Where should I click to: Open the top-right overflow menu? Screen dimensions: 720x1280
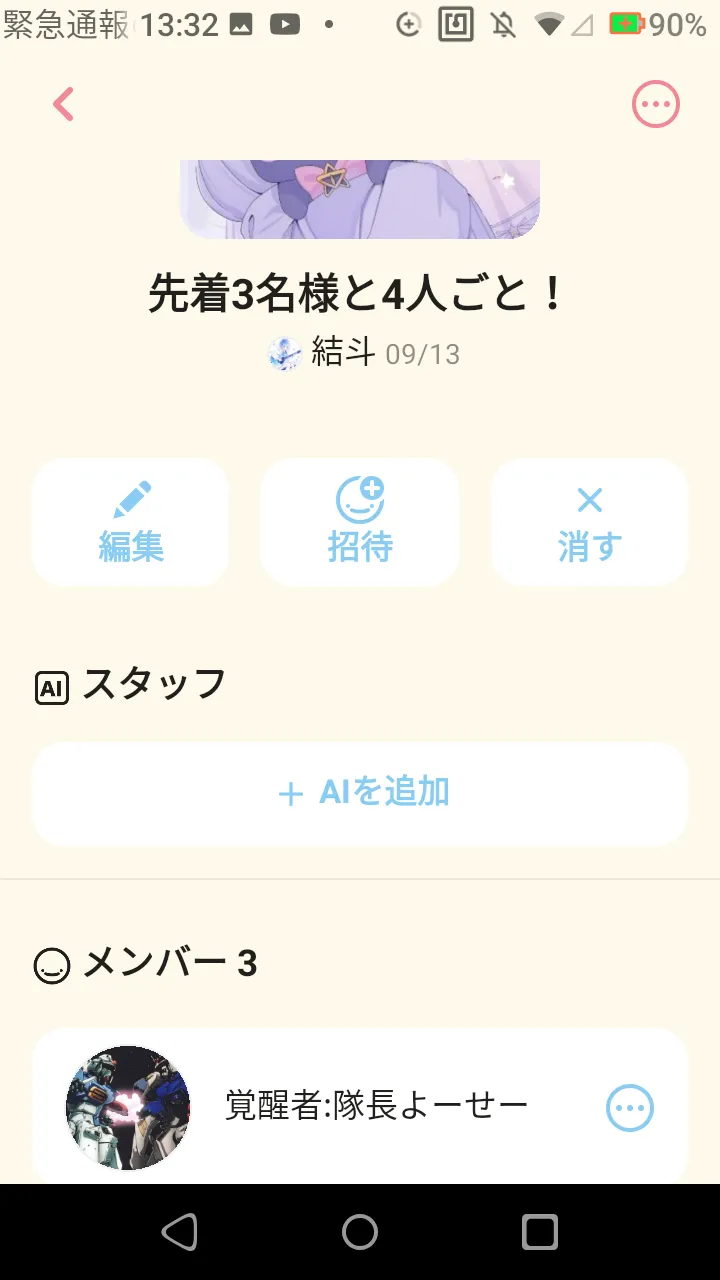point(655,104)
